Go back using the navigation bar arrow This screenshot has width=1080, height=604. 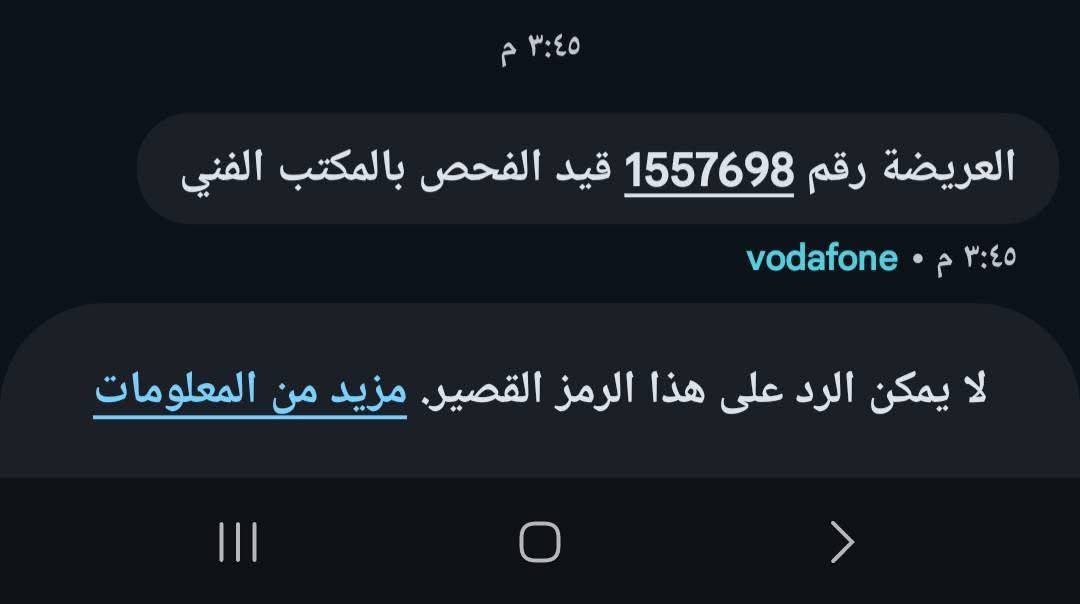(x=842, y=542)
